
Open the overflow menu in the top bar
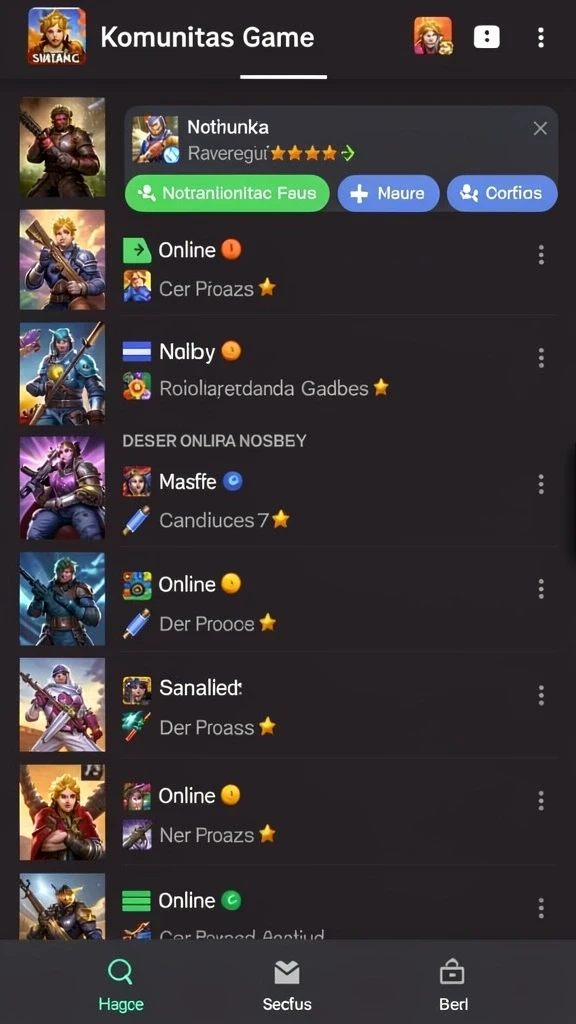pyautogui.click(x=540, y=37)
